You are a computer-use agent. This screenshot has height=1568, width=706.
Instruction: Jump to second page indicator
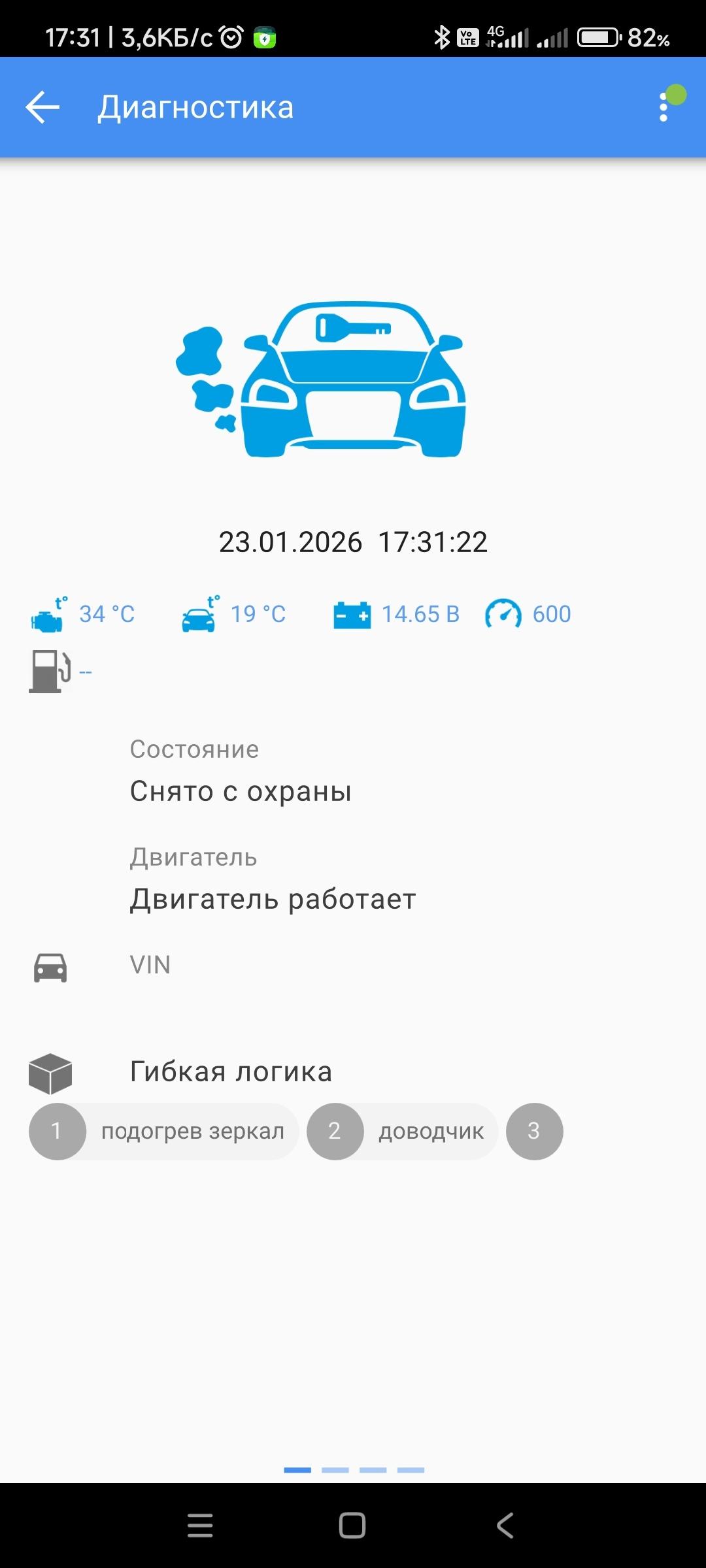[x=335, y=1470]
